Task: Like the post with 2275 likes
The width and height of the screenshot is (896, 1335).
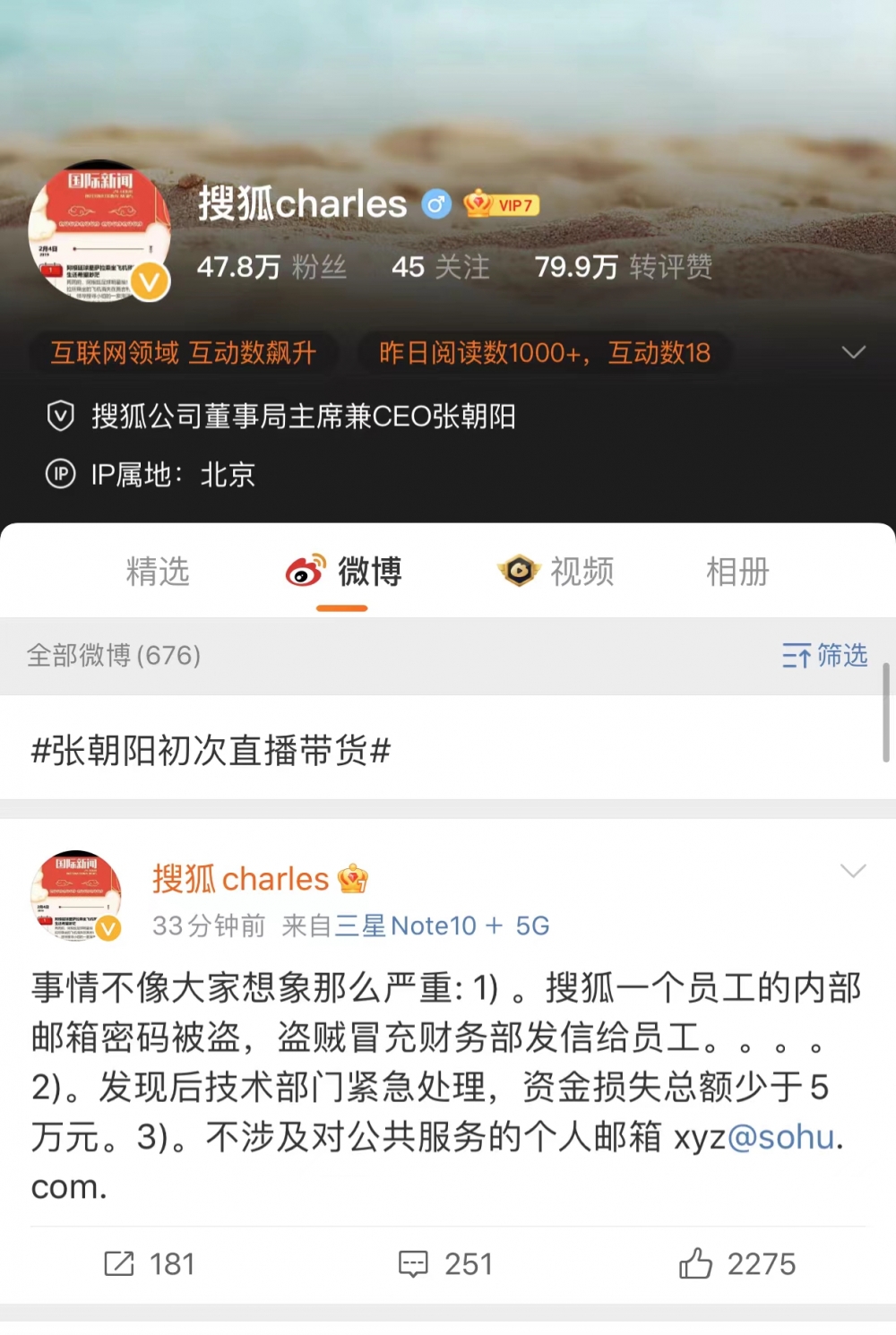Action: pos(737,1264)
